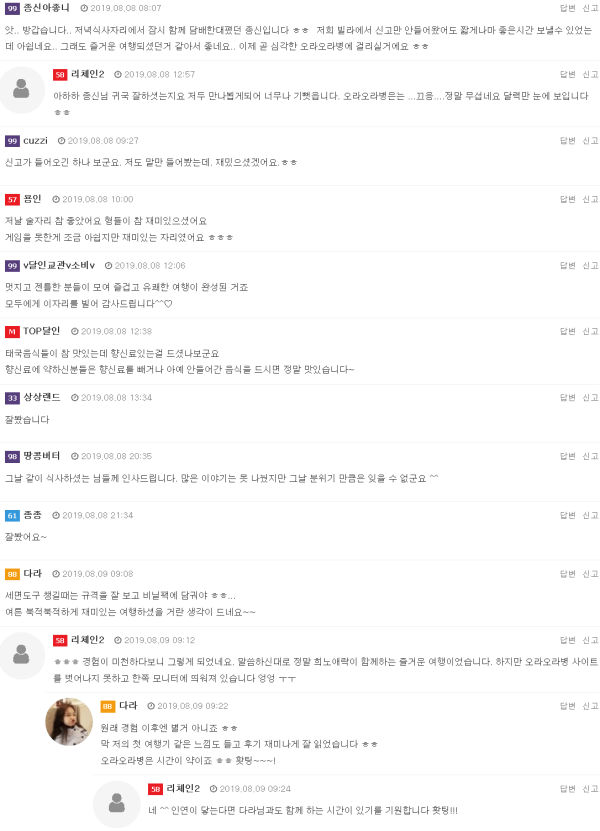Reply to cuzzi's comment

tap(567, 140)
